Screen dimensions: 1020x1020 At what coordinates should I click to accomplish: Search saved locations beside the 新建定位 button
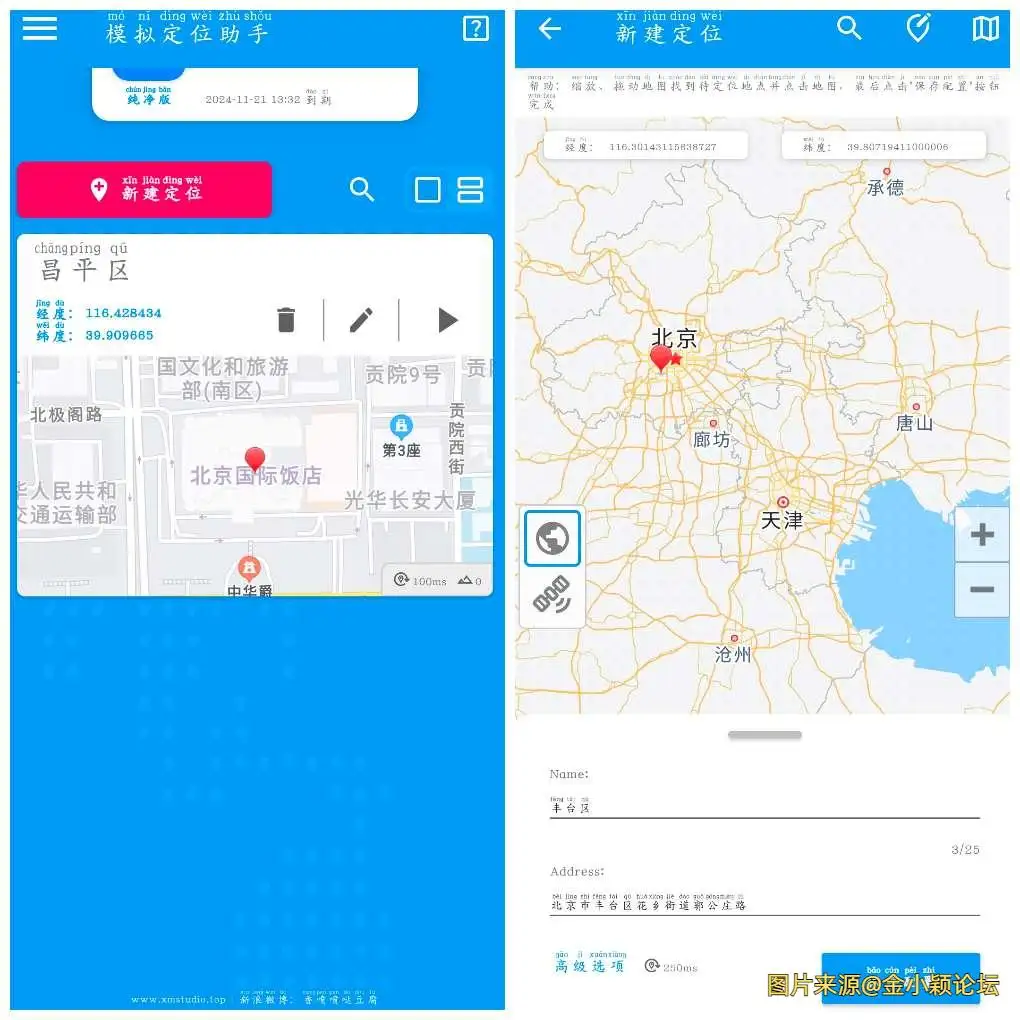[x=362, y=190]
